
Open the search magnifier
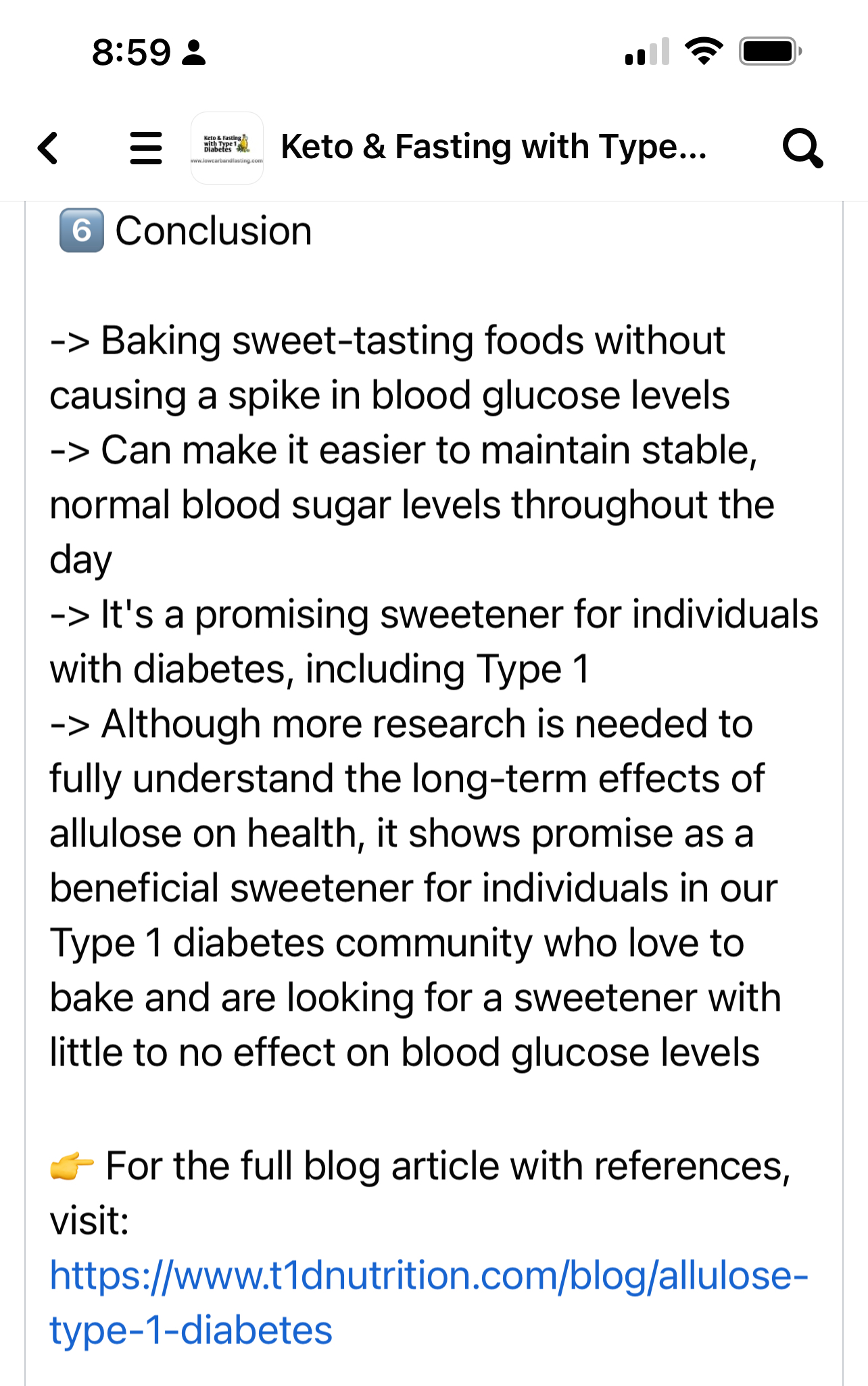[x=802, y=148]
